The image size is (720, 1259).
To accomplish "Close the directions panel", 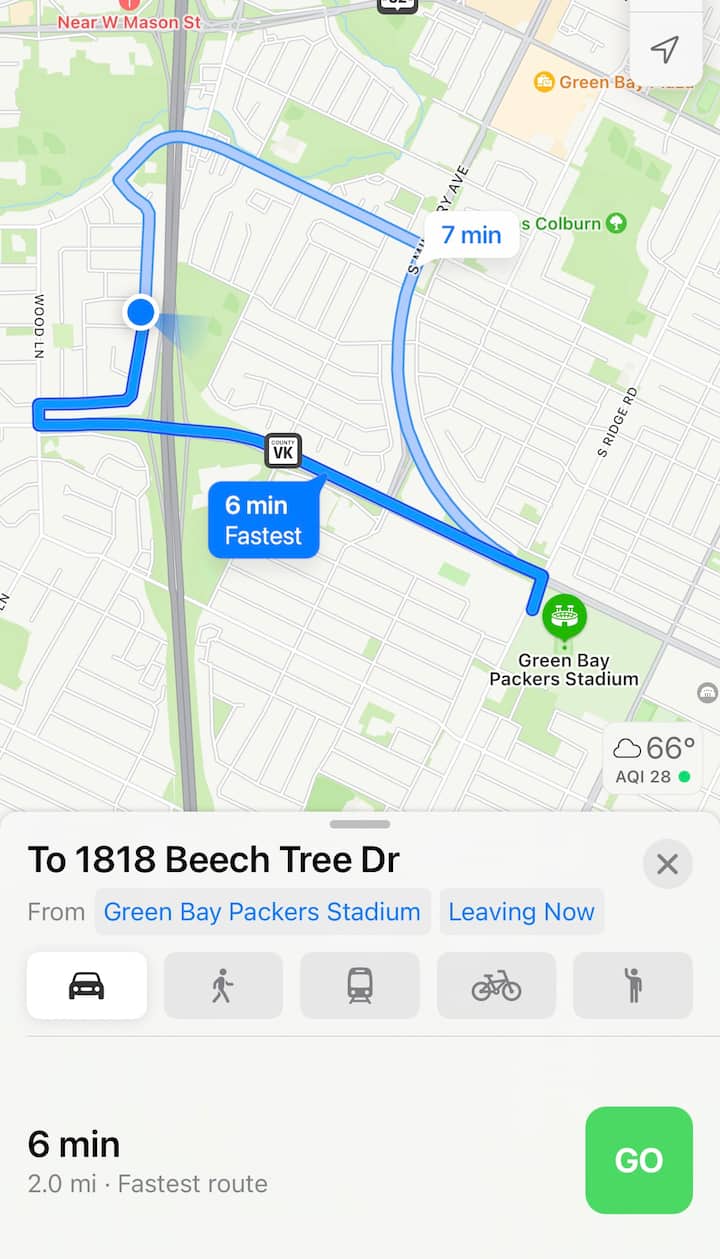I will (x=667, y=864).
